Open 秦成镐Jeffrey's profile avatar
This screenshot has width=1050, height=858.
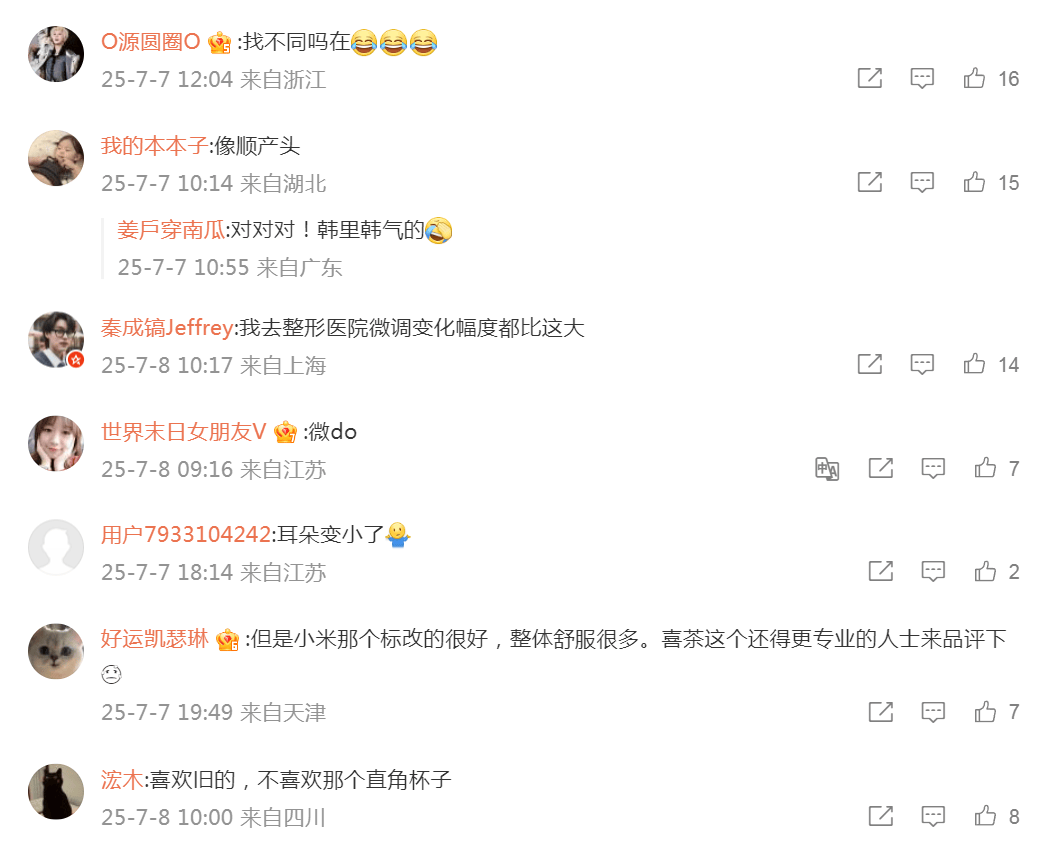[55, 338]
